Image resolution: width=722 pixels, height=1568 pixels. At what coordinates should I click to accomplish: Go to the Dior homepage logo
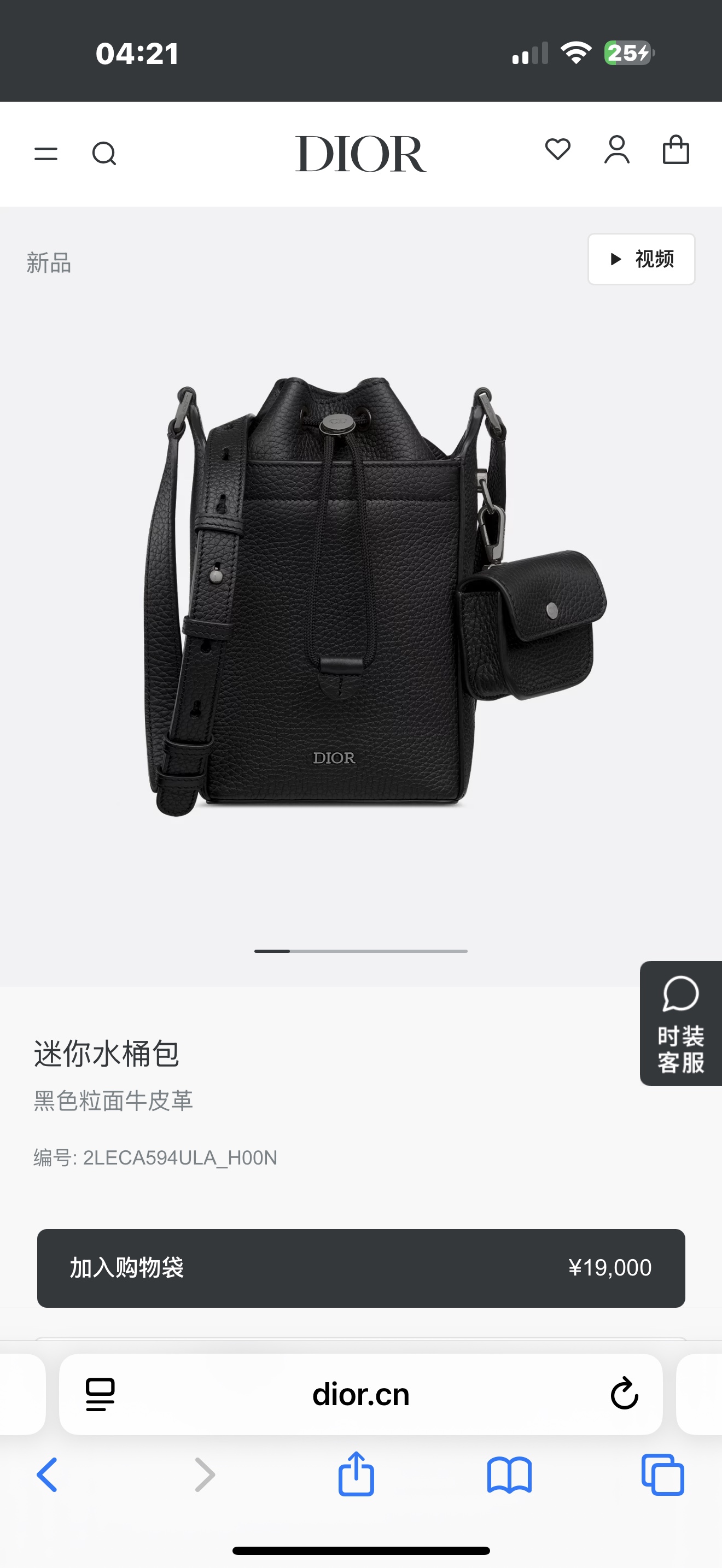pyautogui.click(x=360, y=154)
